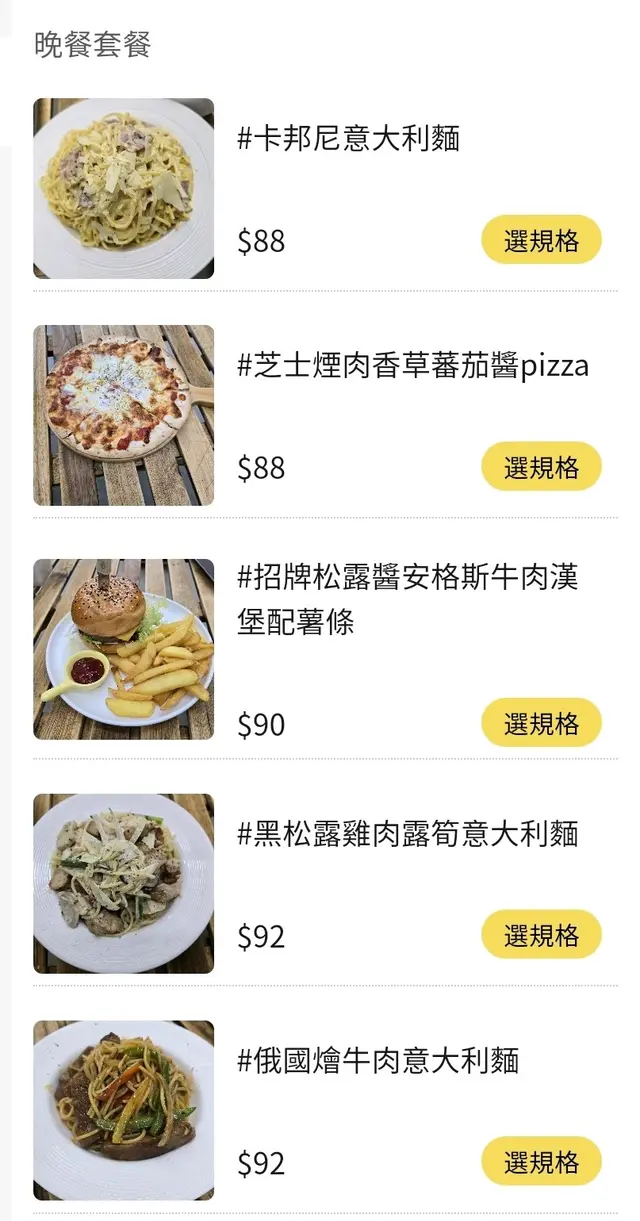View the 芝士煙肉香草蕃茄醬pizza photo

124,415
